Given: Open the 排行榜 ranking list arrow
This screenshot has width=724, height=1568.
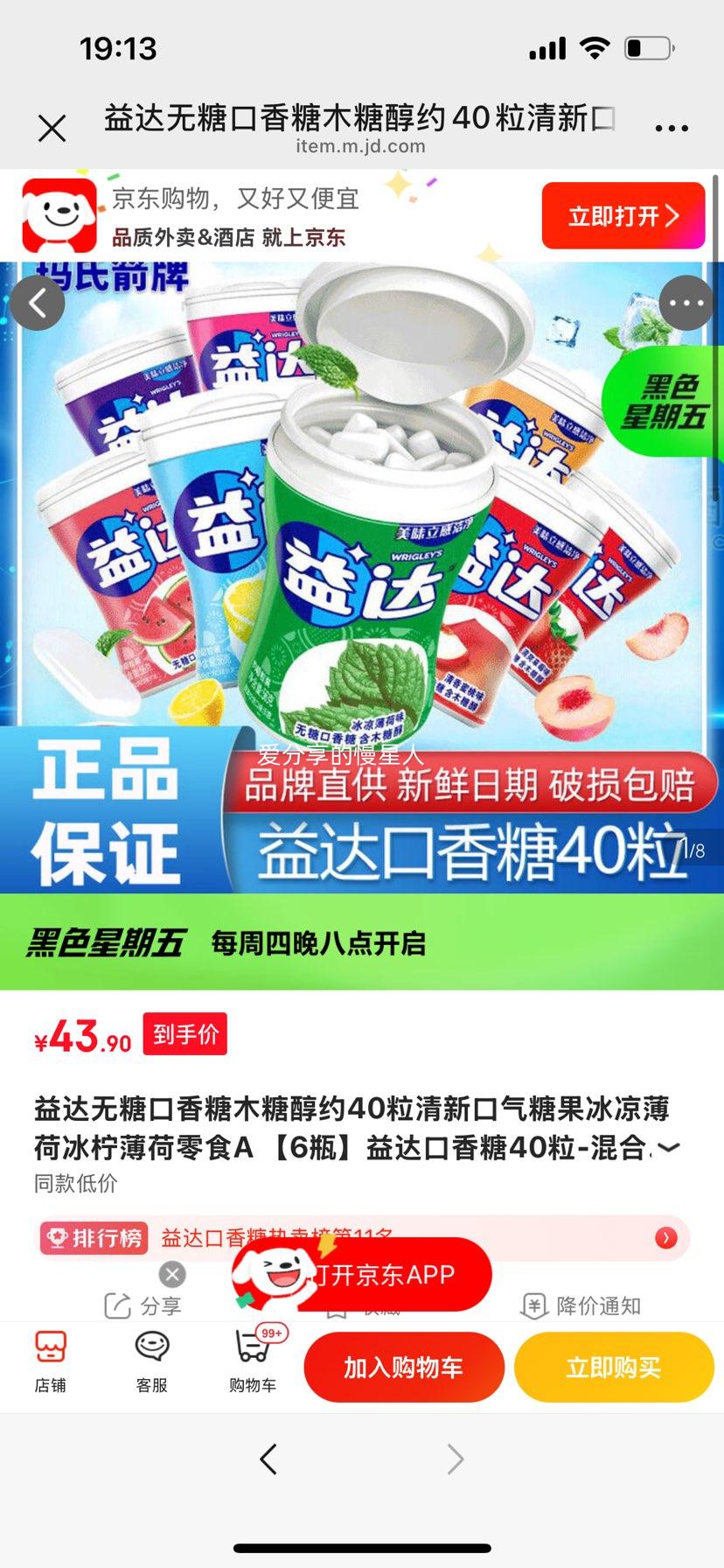Looking at the screenshot, I should [x=666, y=1238].
